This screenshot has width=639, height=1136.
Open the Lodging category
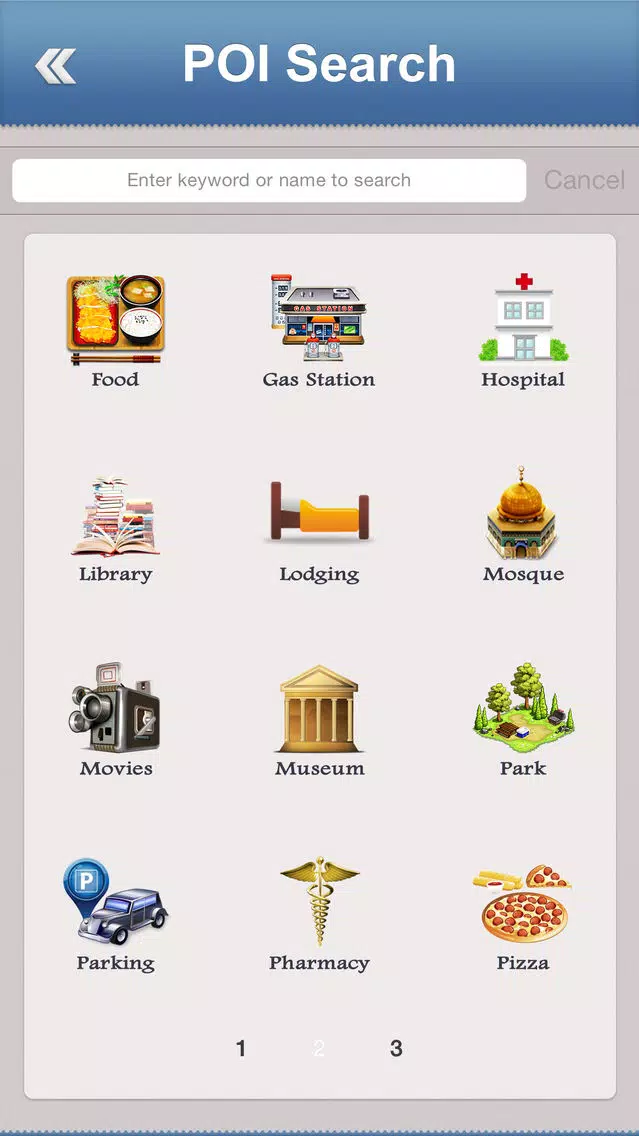point(319,527)
